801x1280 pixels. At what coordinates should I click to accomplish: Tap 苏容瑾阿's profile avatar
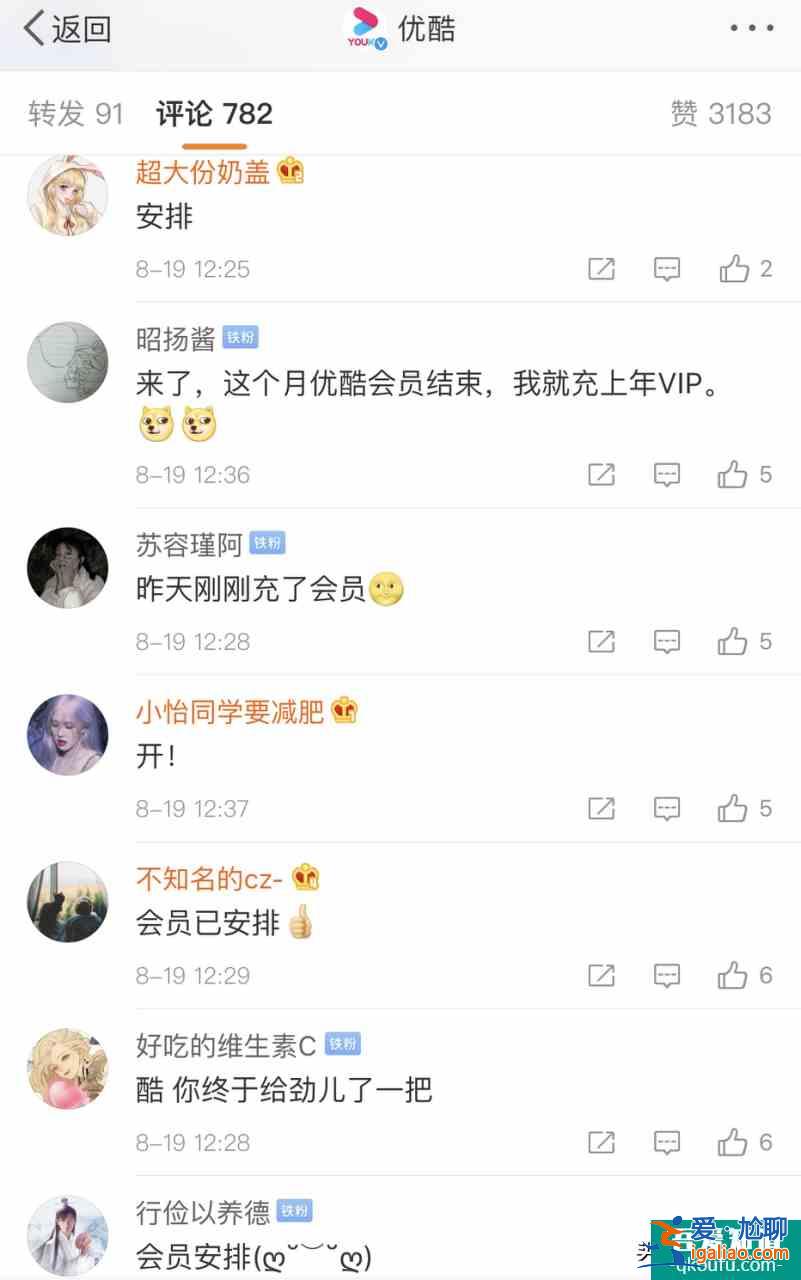(67, 568)
